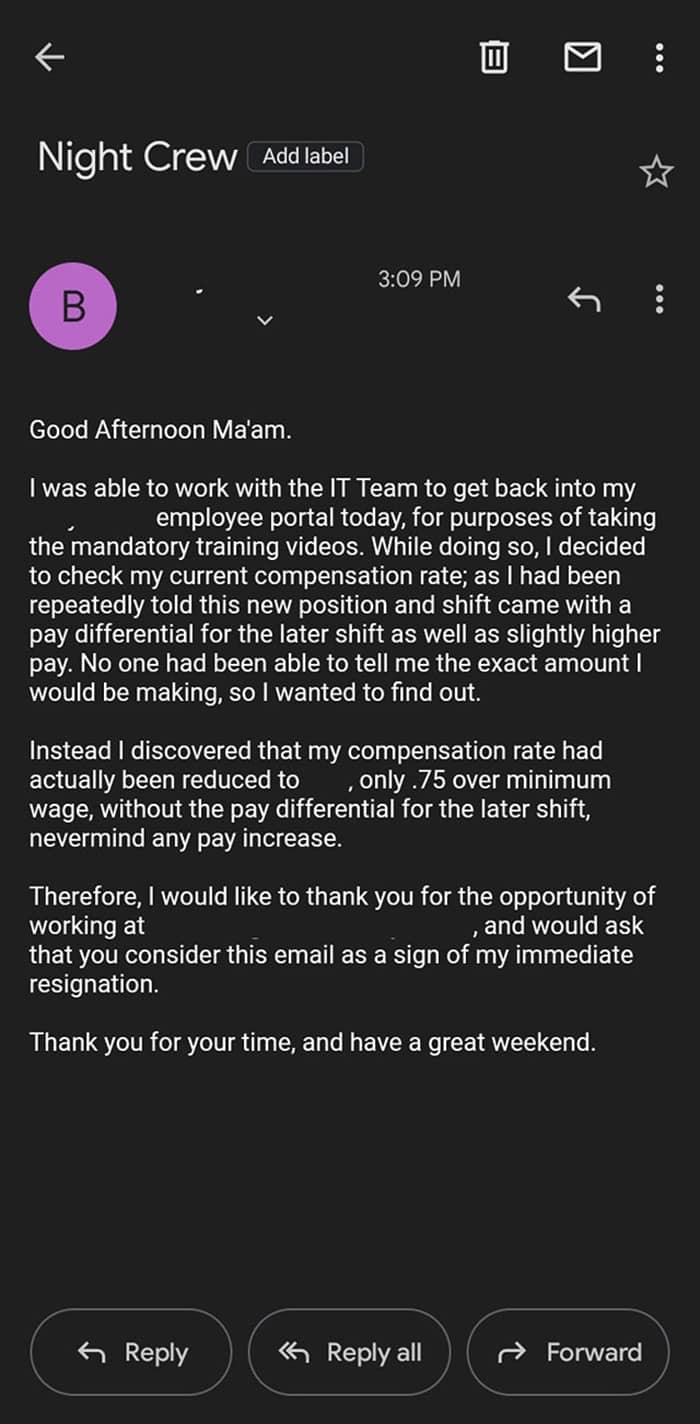This screenshot has height=1424, width=700.
Task: Mark the email as unread
Action: (583, 59)
